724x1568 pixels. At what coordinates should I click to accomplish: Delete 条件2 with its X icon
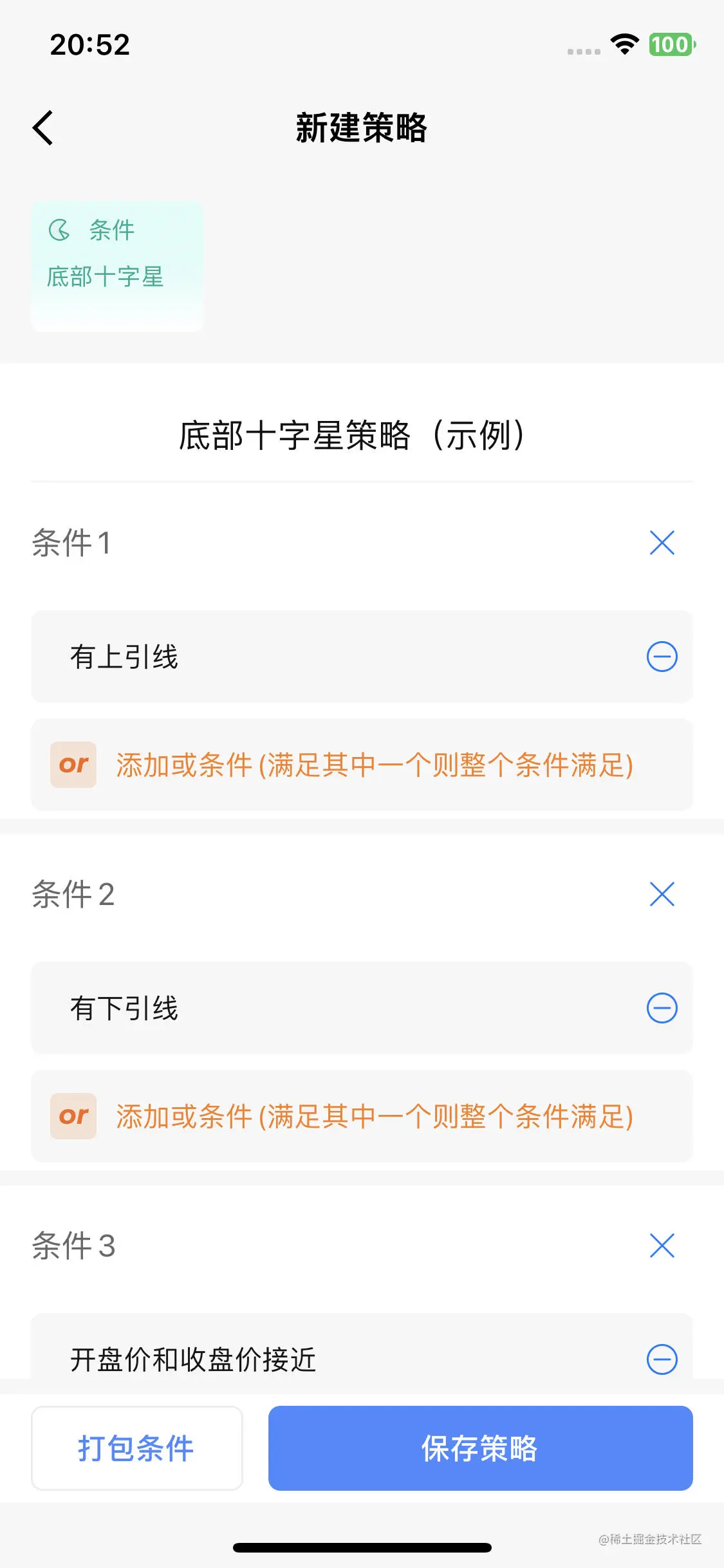click(x=662, y=894)
